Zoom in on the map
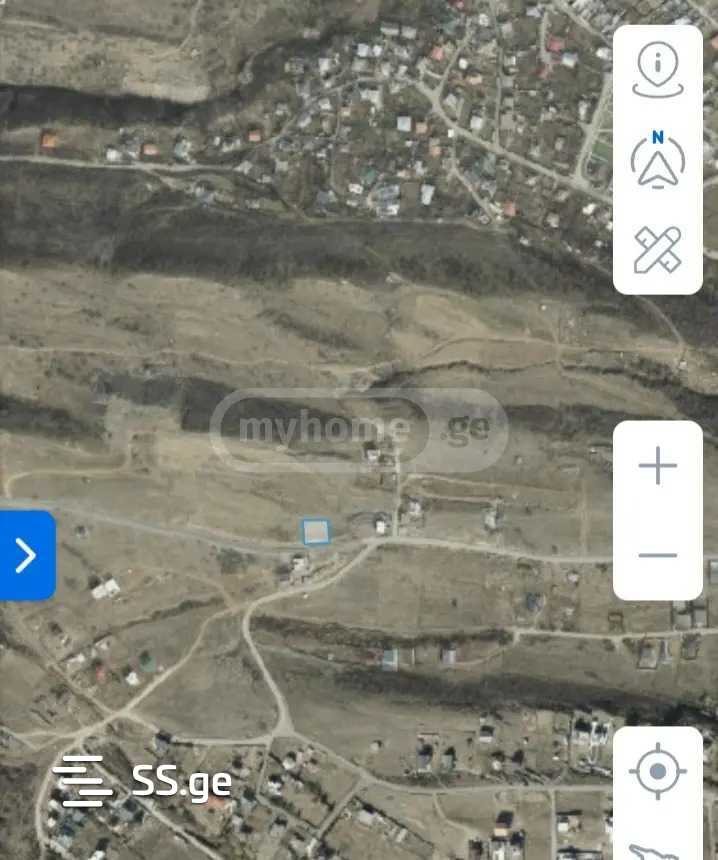 coord(657,466)
